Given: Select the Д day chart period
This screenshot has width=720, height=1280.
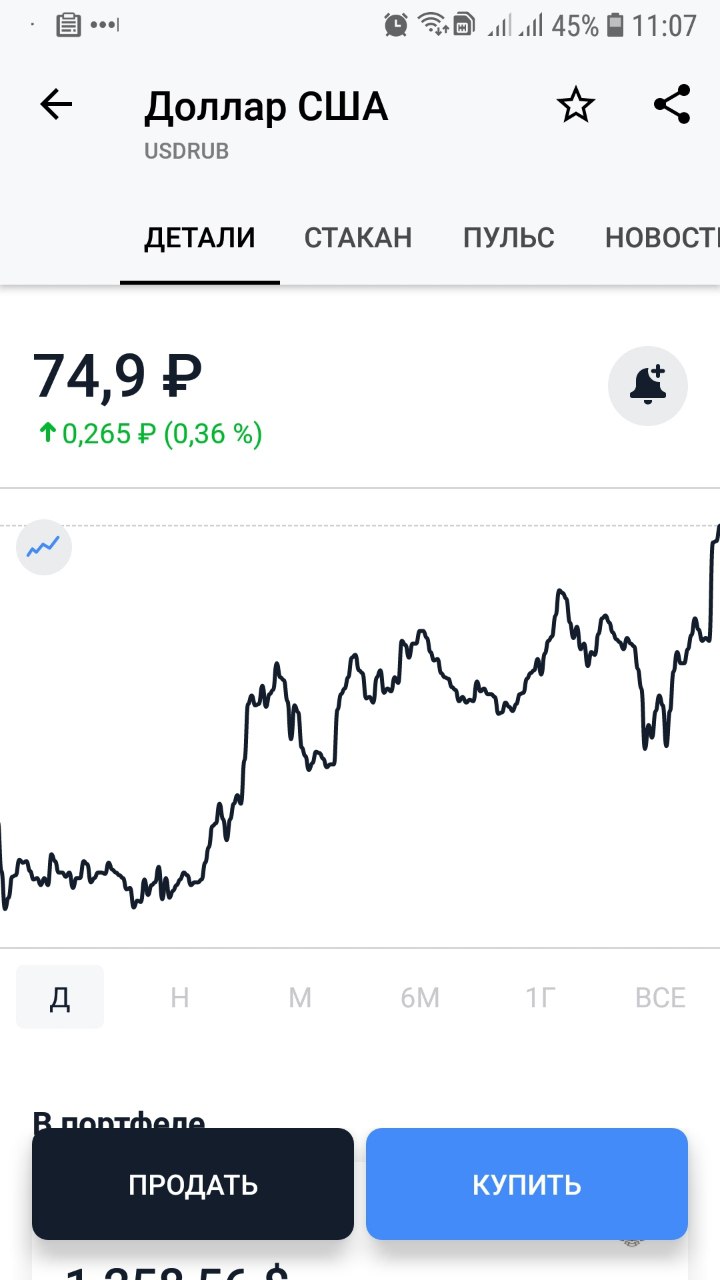Looking at the screenshot, I should coord(60,997).
